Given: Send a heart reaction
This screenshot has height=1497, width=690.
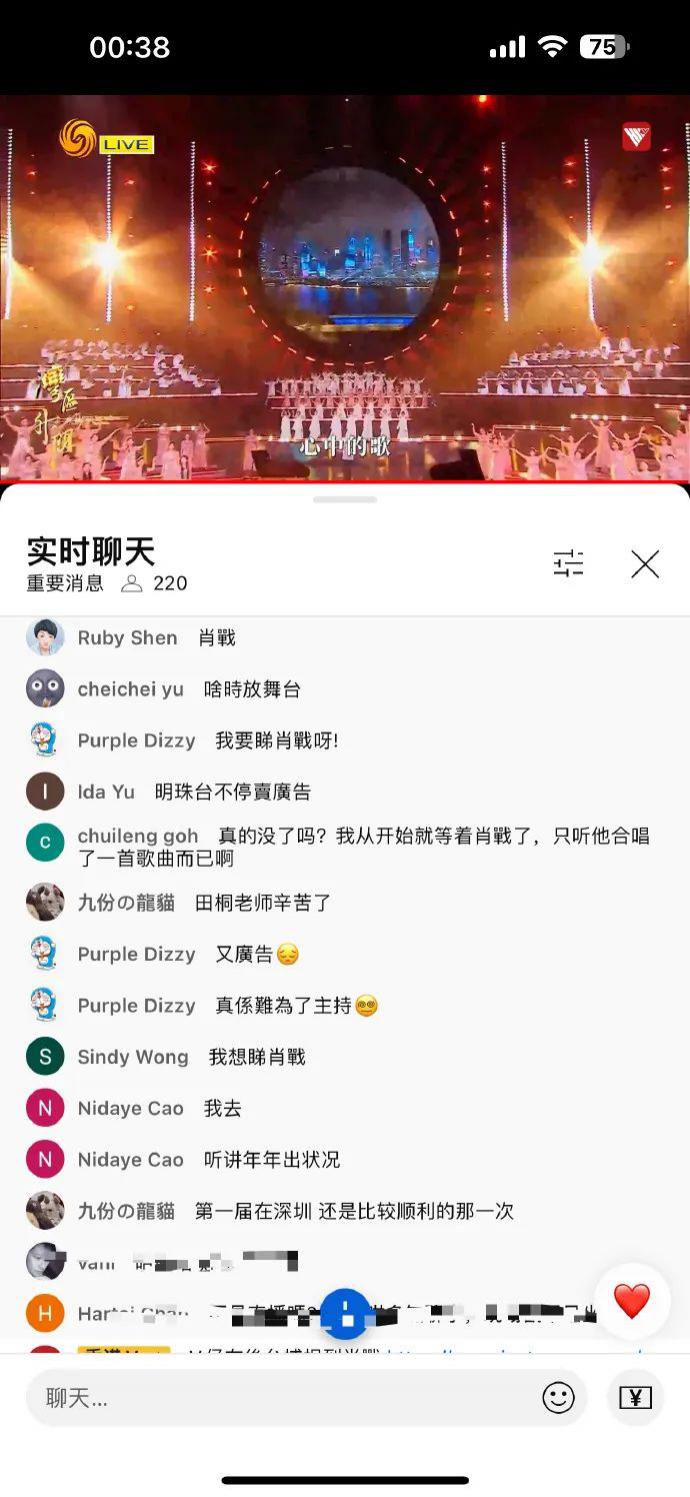Looking at the screenshot, I should point(631,1301).
